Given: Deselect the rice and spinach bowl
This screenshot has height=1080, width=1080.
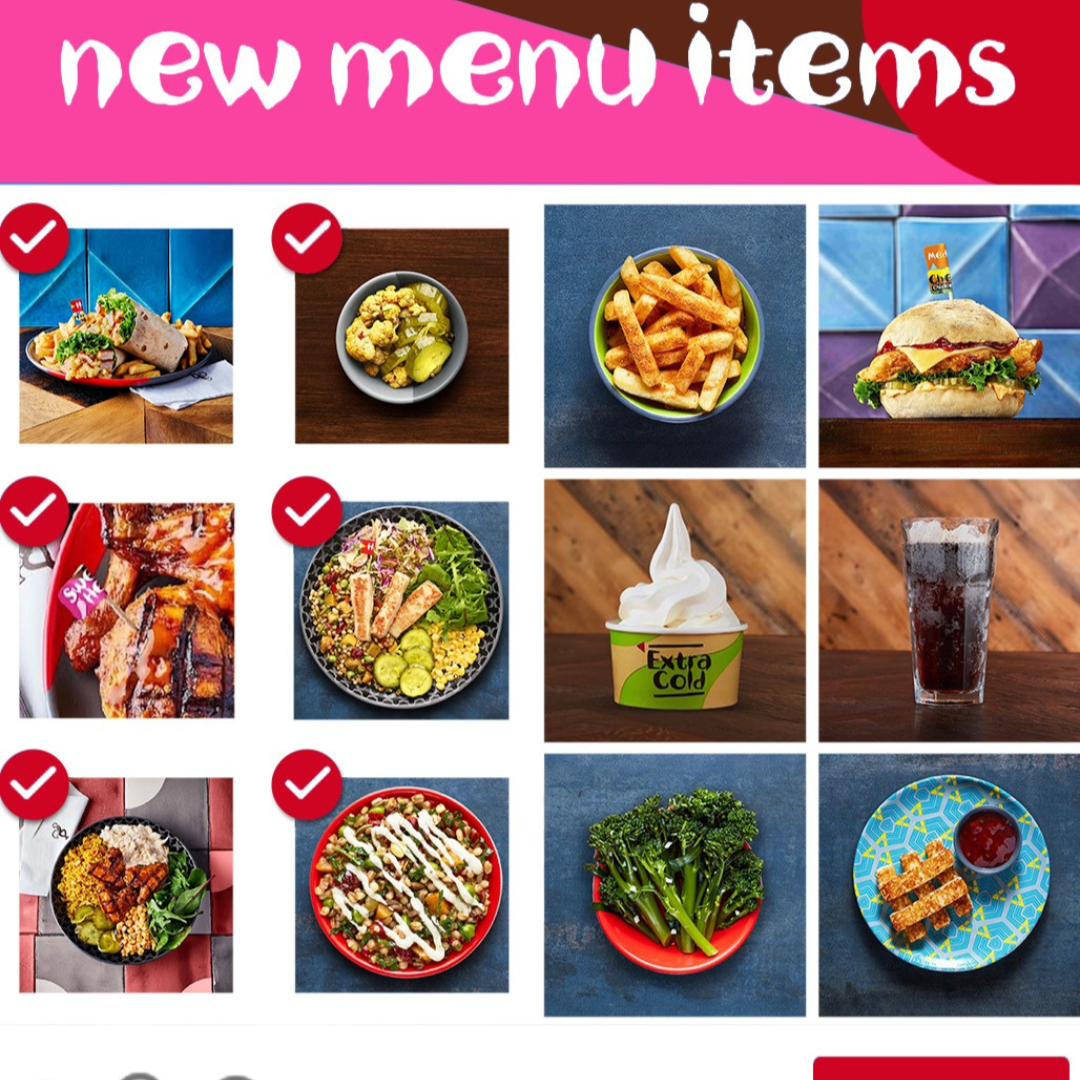Looking at the screenshot, I should coord(126,885).
